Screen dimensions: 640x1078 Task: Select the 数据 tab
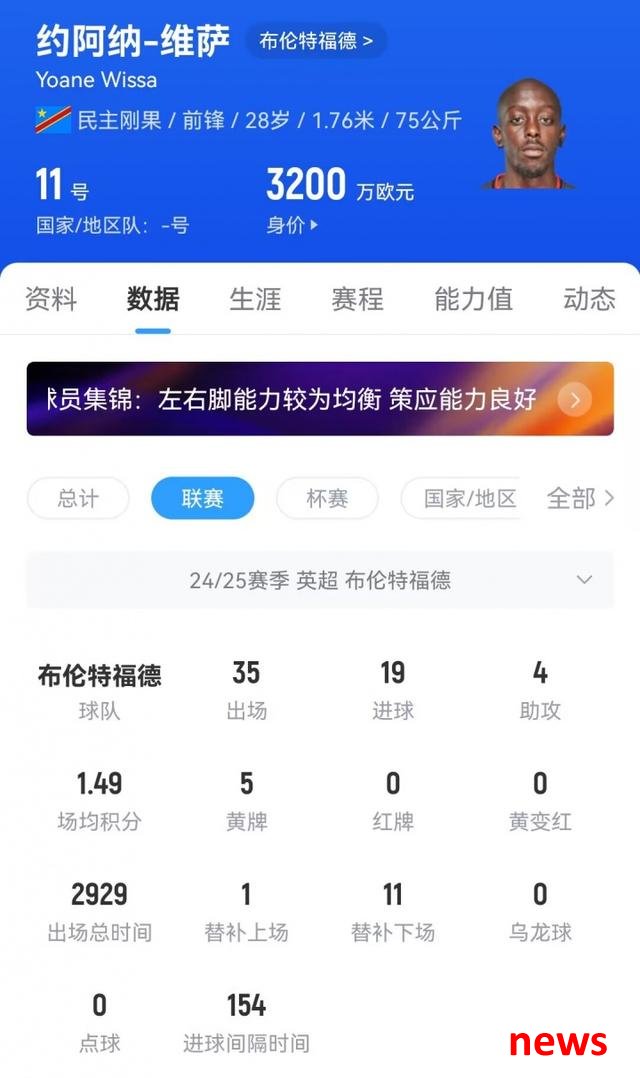pyautogui.click(x=153, y=298)
